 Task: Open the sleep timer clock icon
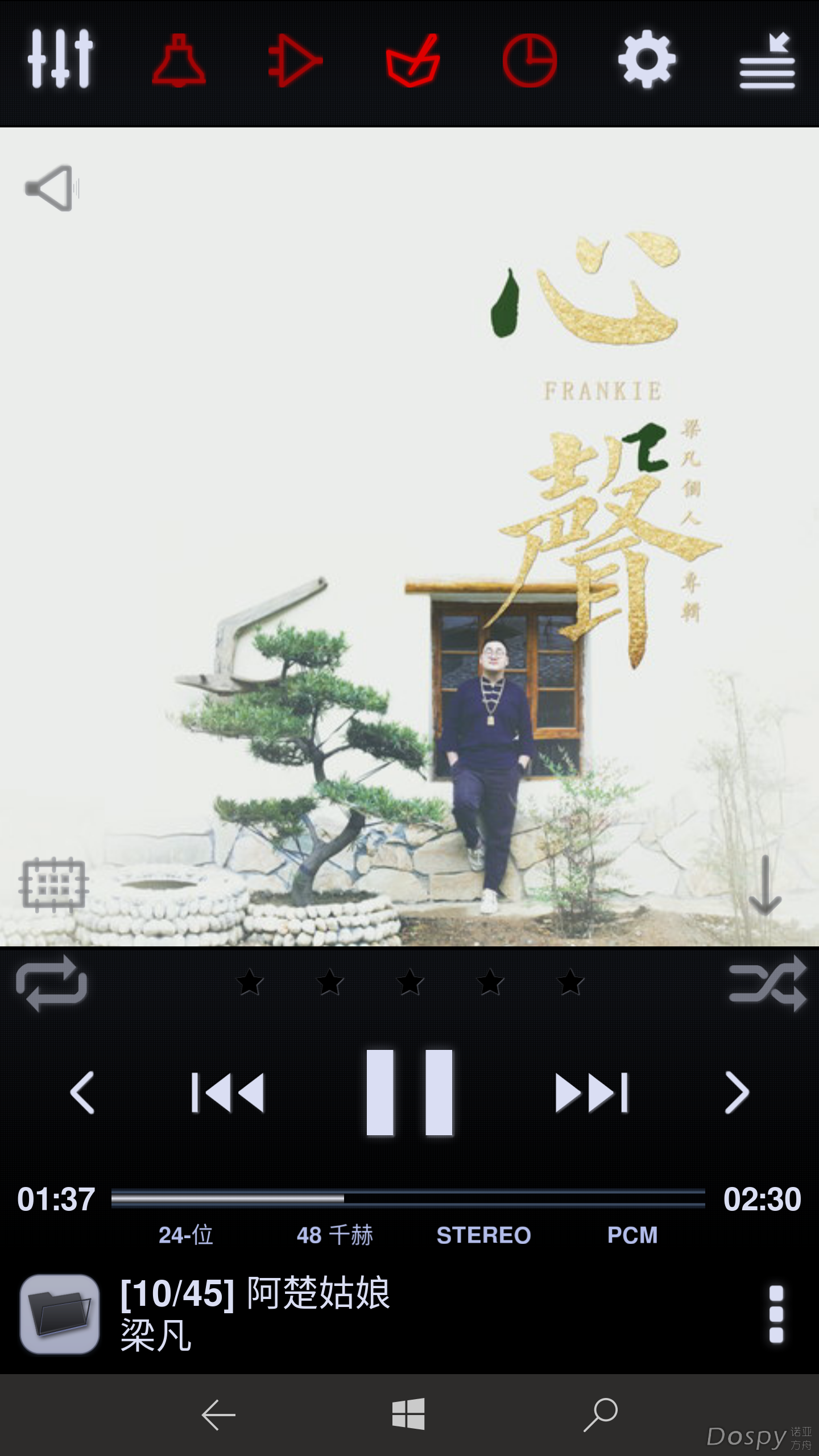pyautogui.click(x=530, y=60)
